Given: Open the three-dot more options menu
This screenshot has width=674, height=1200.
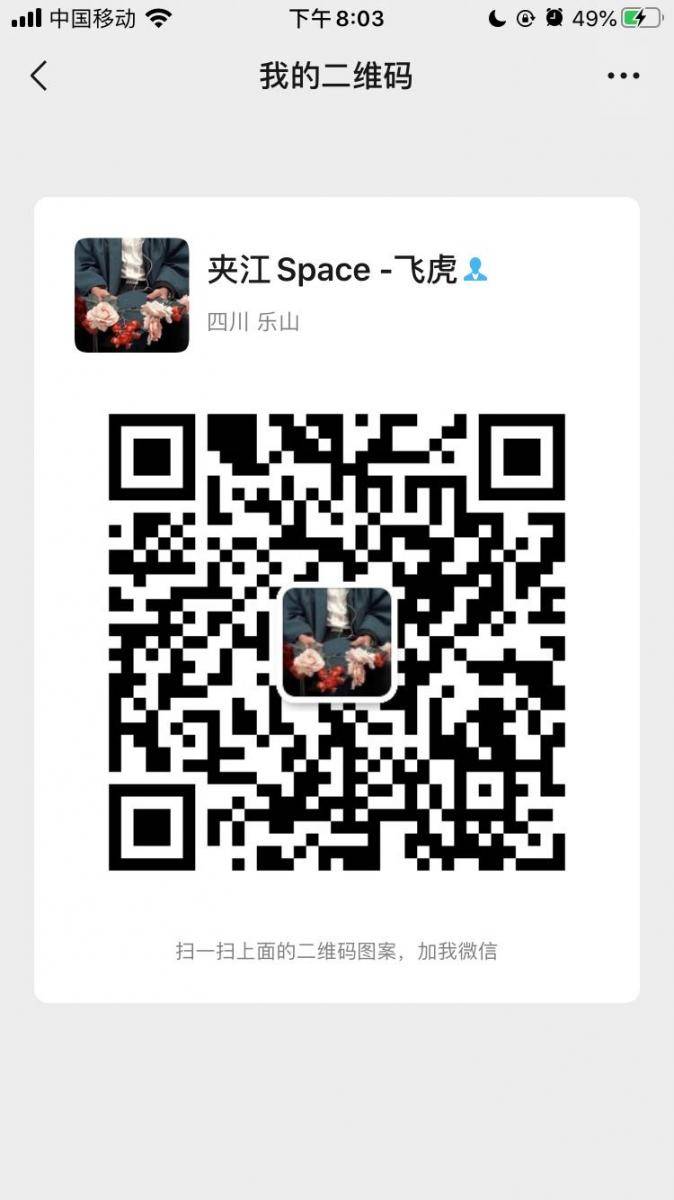Looking at the screenshot, I should click(622, 76).
